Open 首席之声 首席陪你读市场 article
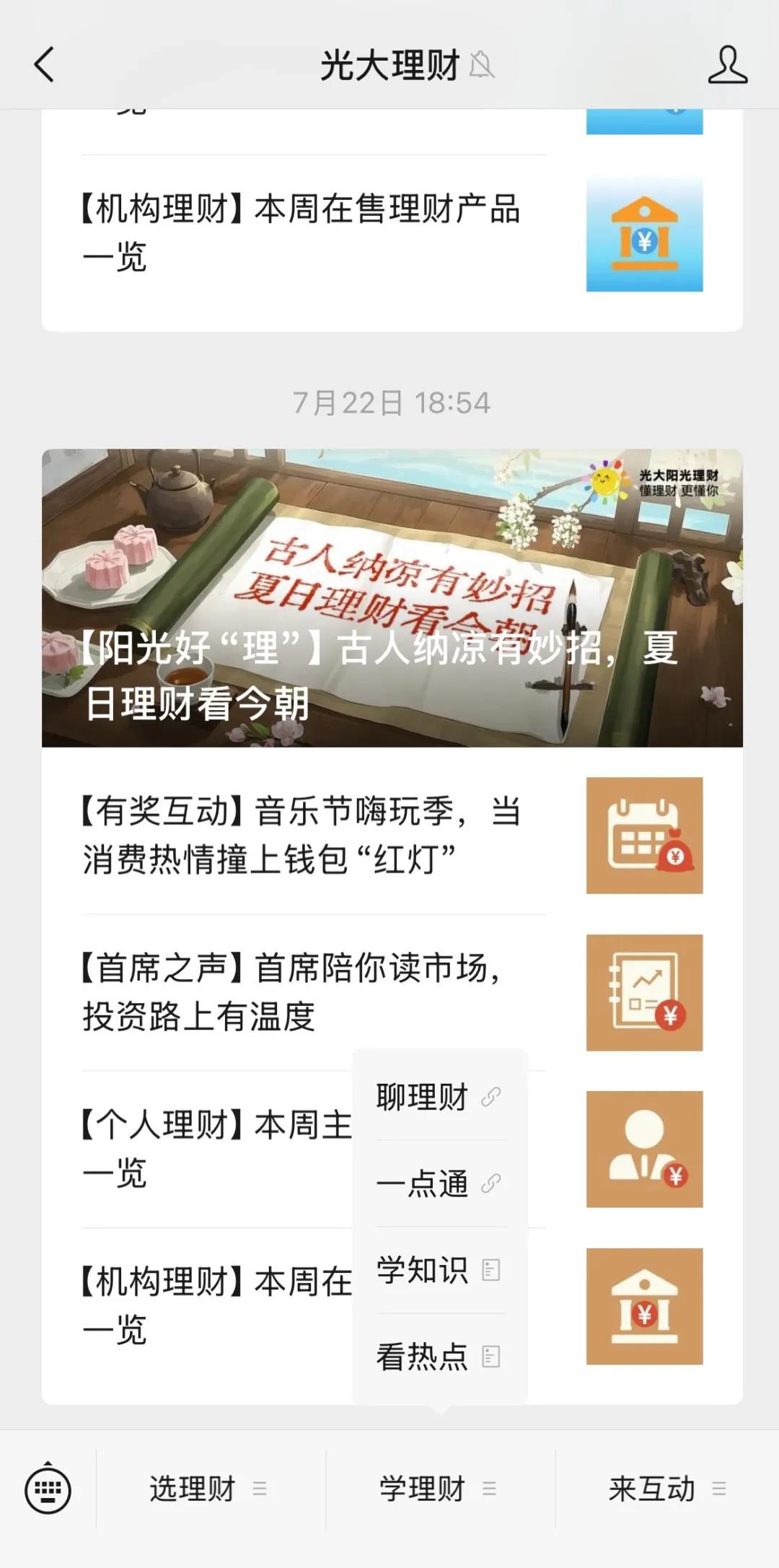 pyautogui.click(x=392, y=992)
